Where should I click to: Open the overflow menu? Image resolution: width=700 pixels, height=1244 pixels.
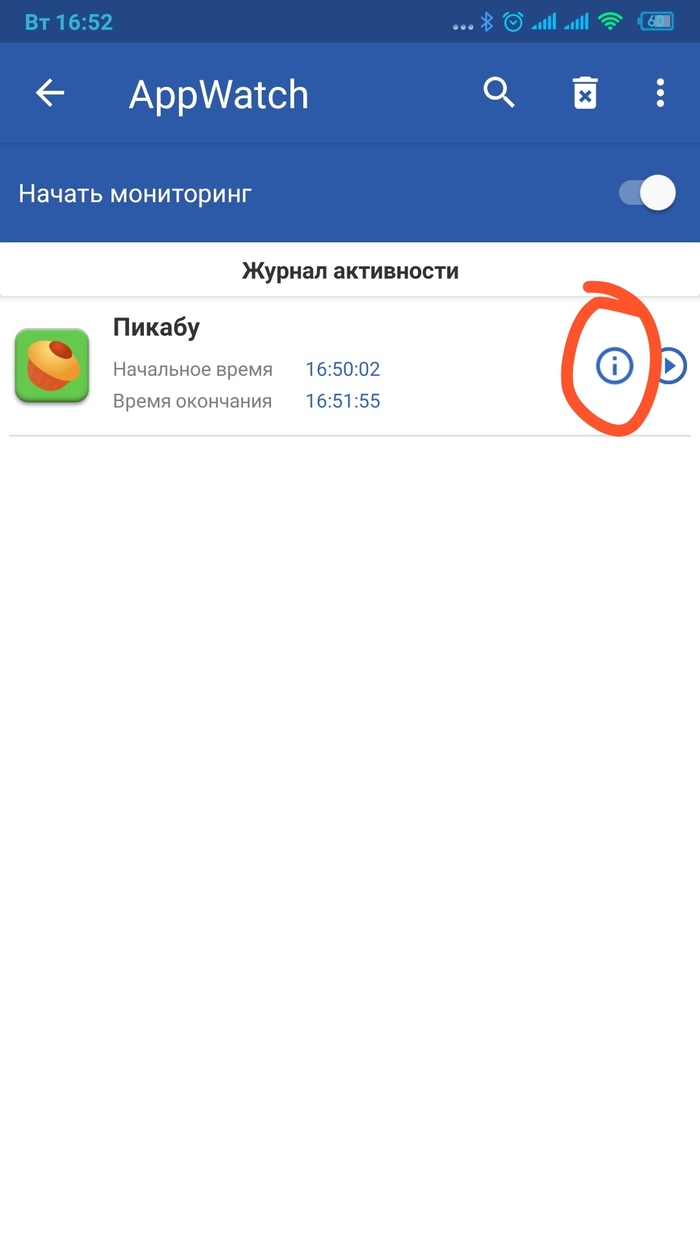coord(660,94)
